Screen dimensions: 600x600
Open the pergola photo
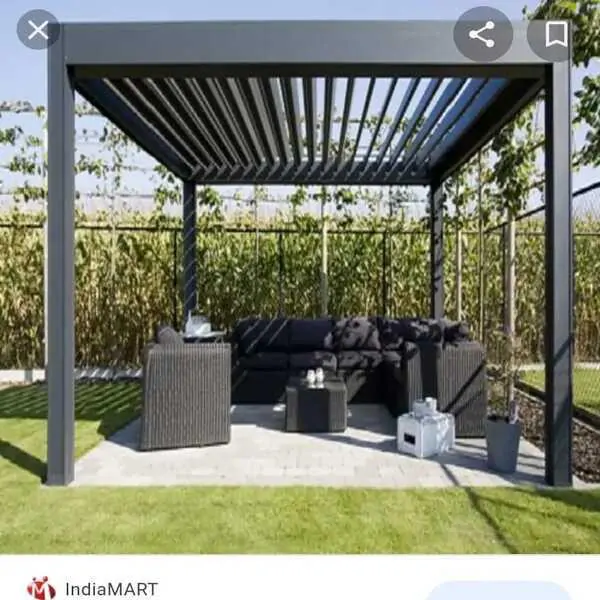[x=300, y=277]
